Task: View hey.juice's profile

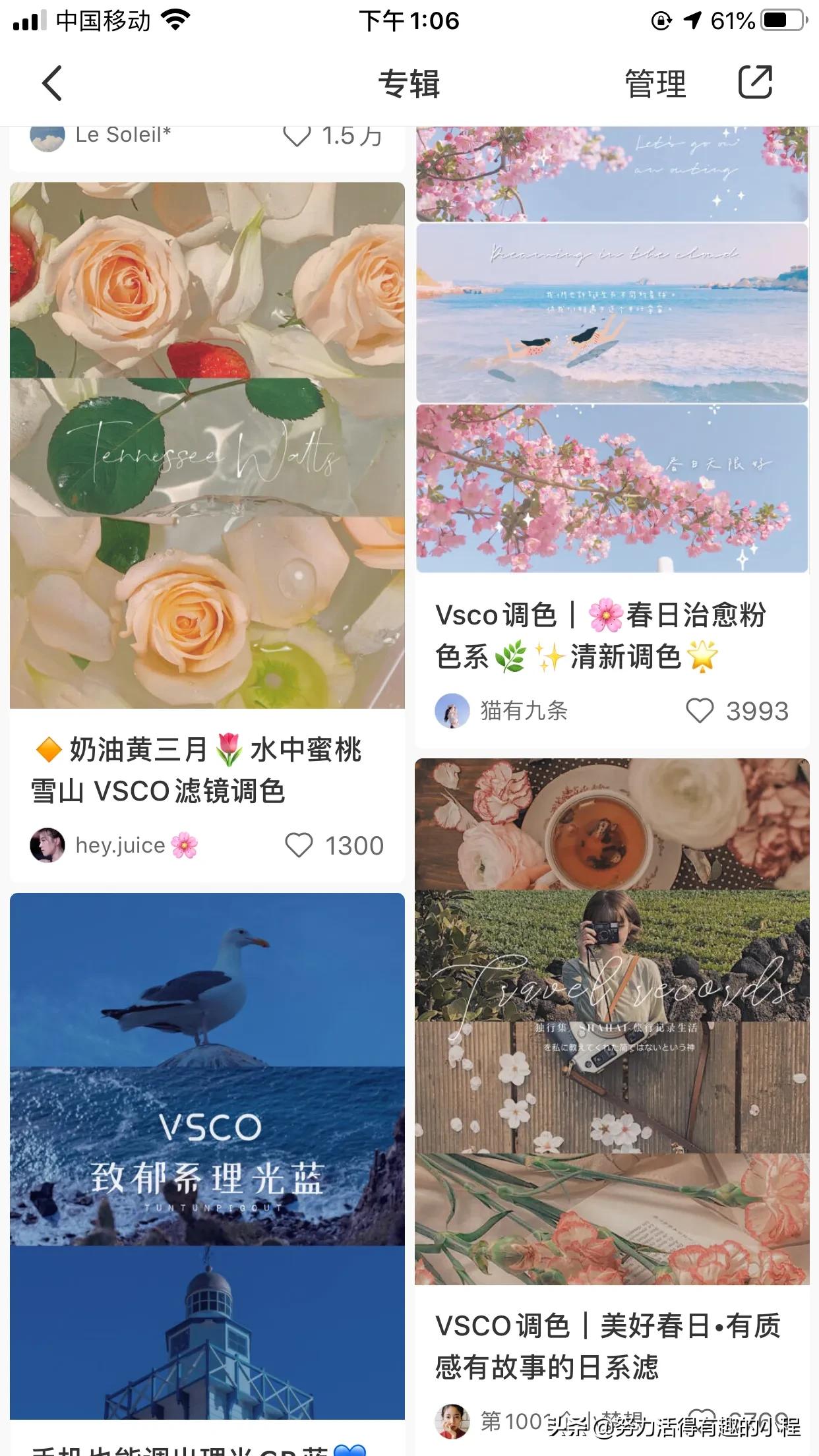Action: coord(47,845)
